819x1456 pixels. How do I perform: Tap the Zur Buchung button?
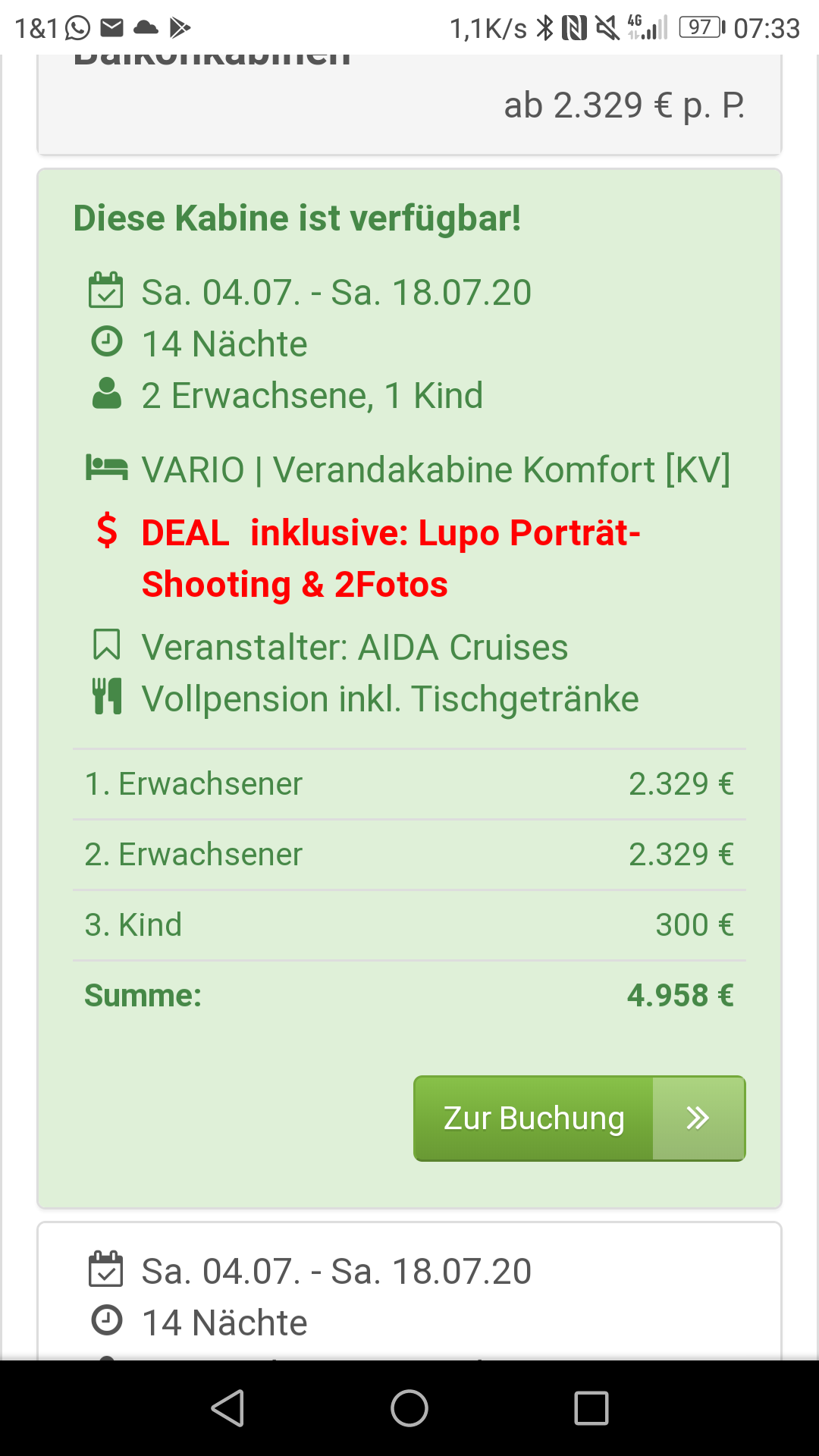pyautogui.click(x=579, y=1118)
